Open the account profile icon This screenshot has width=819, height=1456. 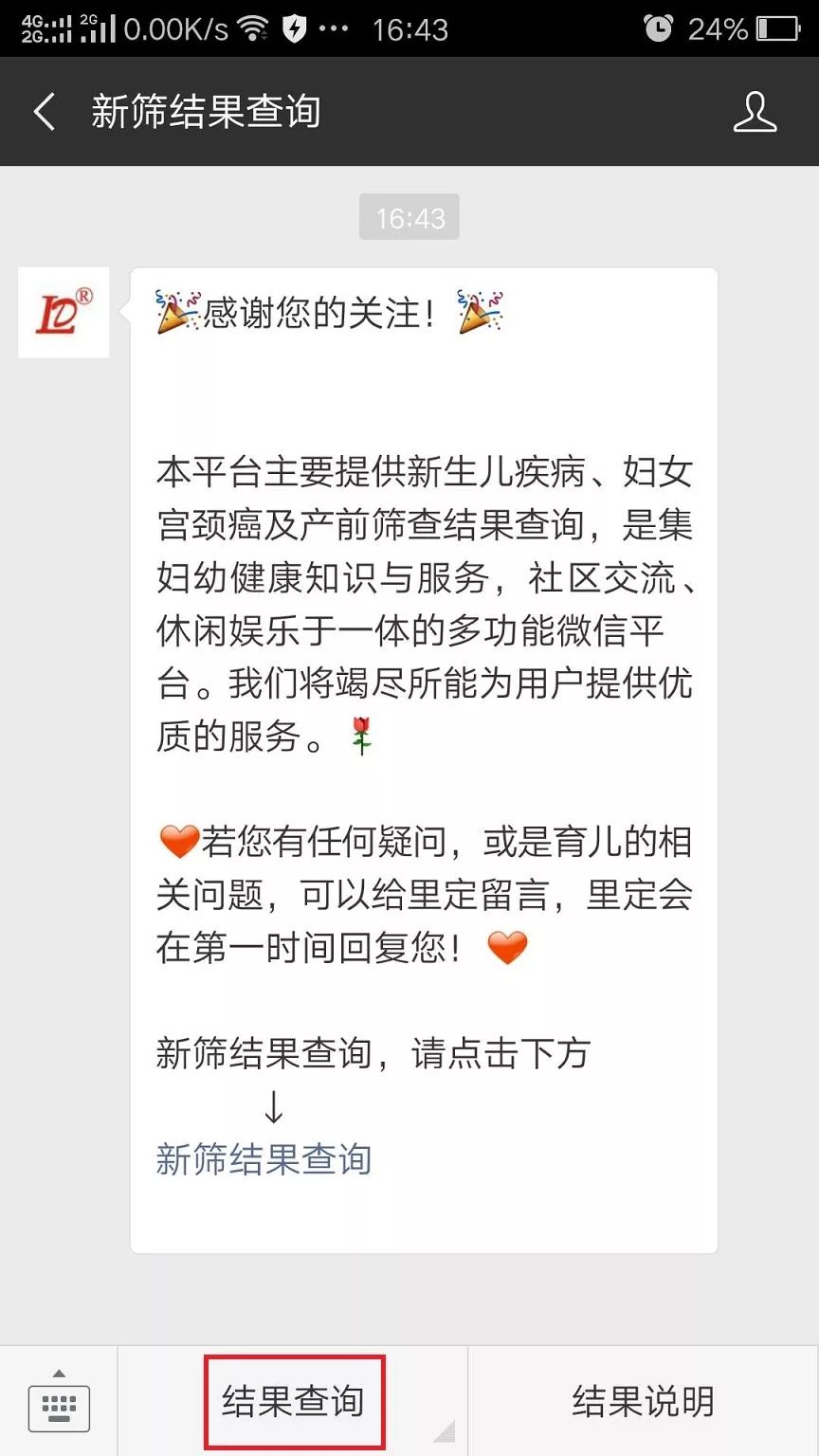click(x=755, y=112)
